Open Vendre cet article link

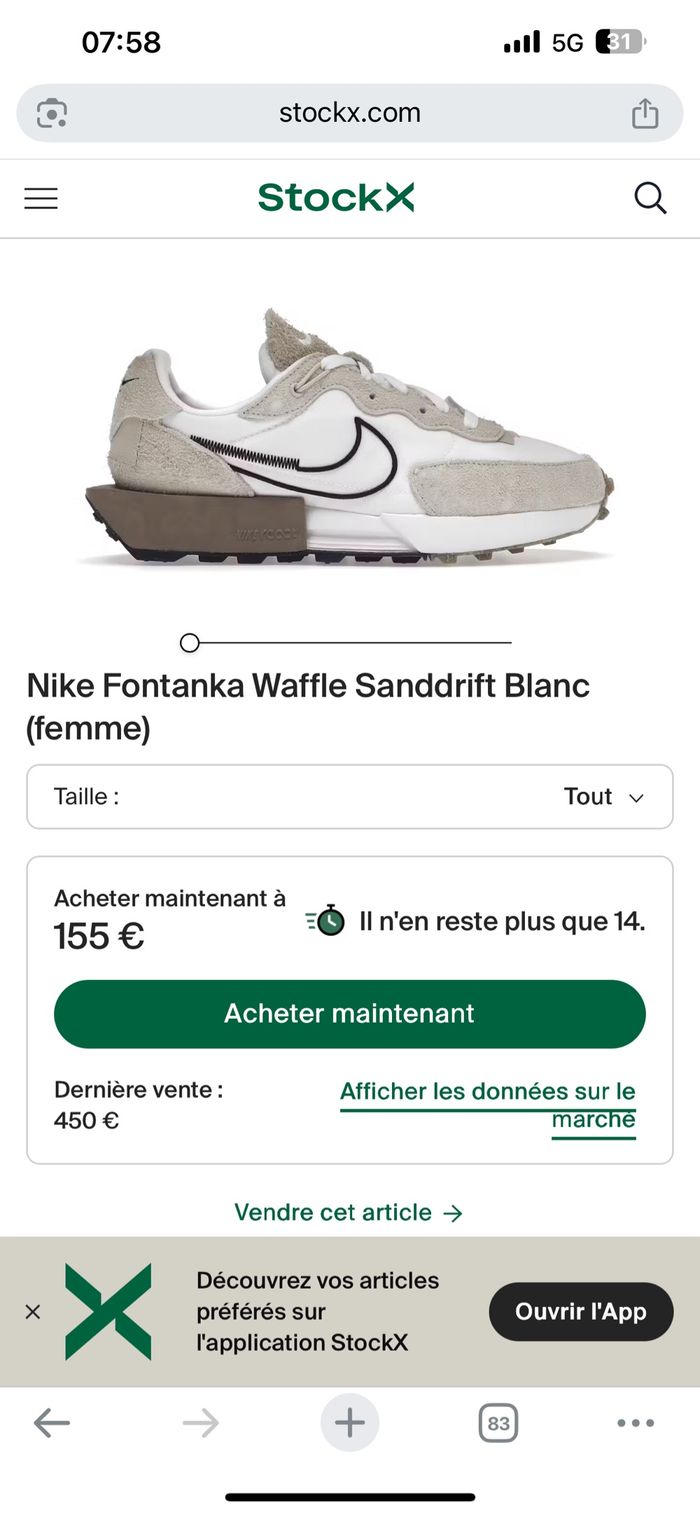pos(349,1212)
